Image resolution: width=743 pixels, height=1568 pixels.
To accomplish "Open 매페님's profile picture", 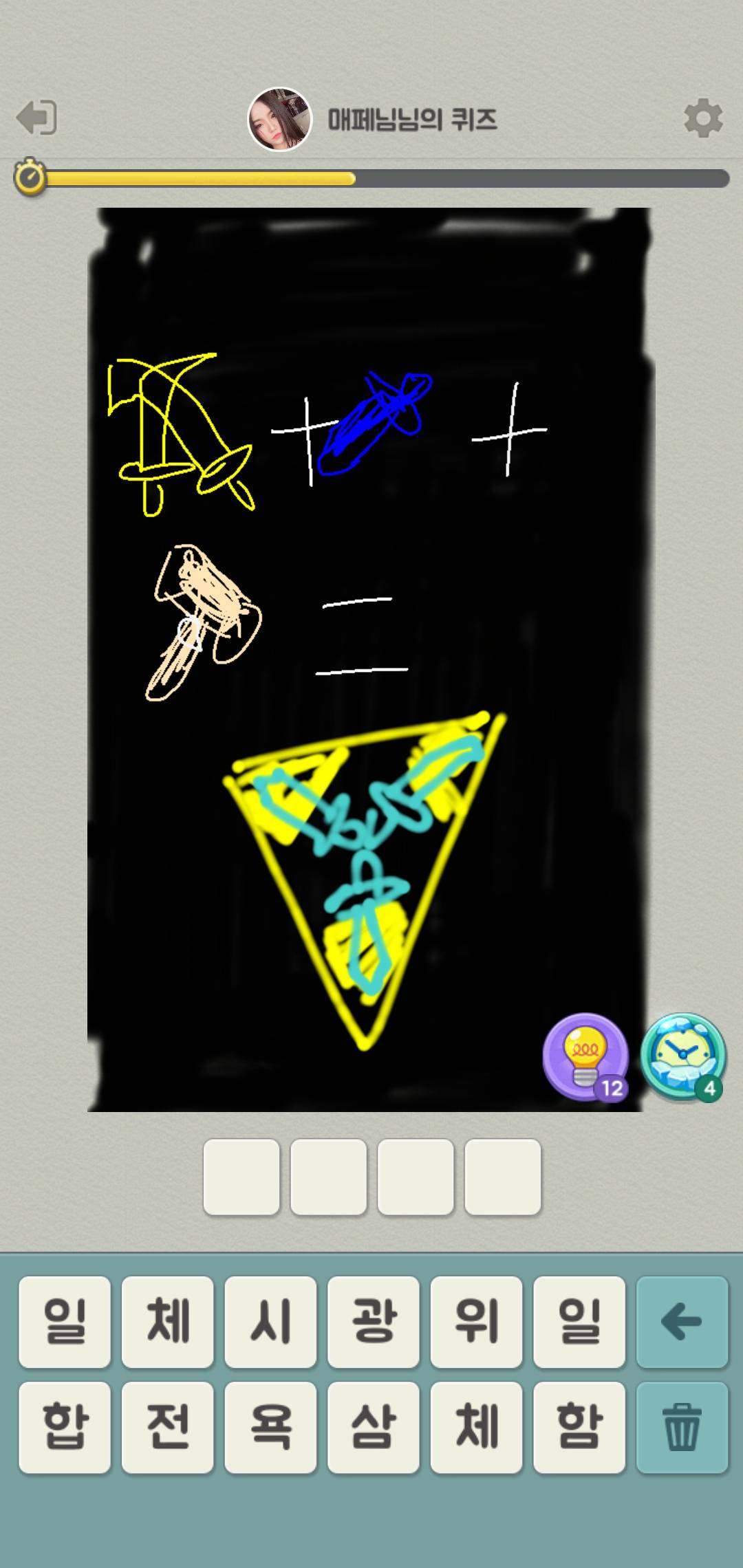I will coord(279,119).
